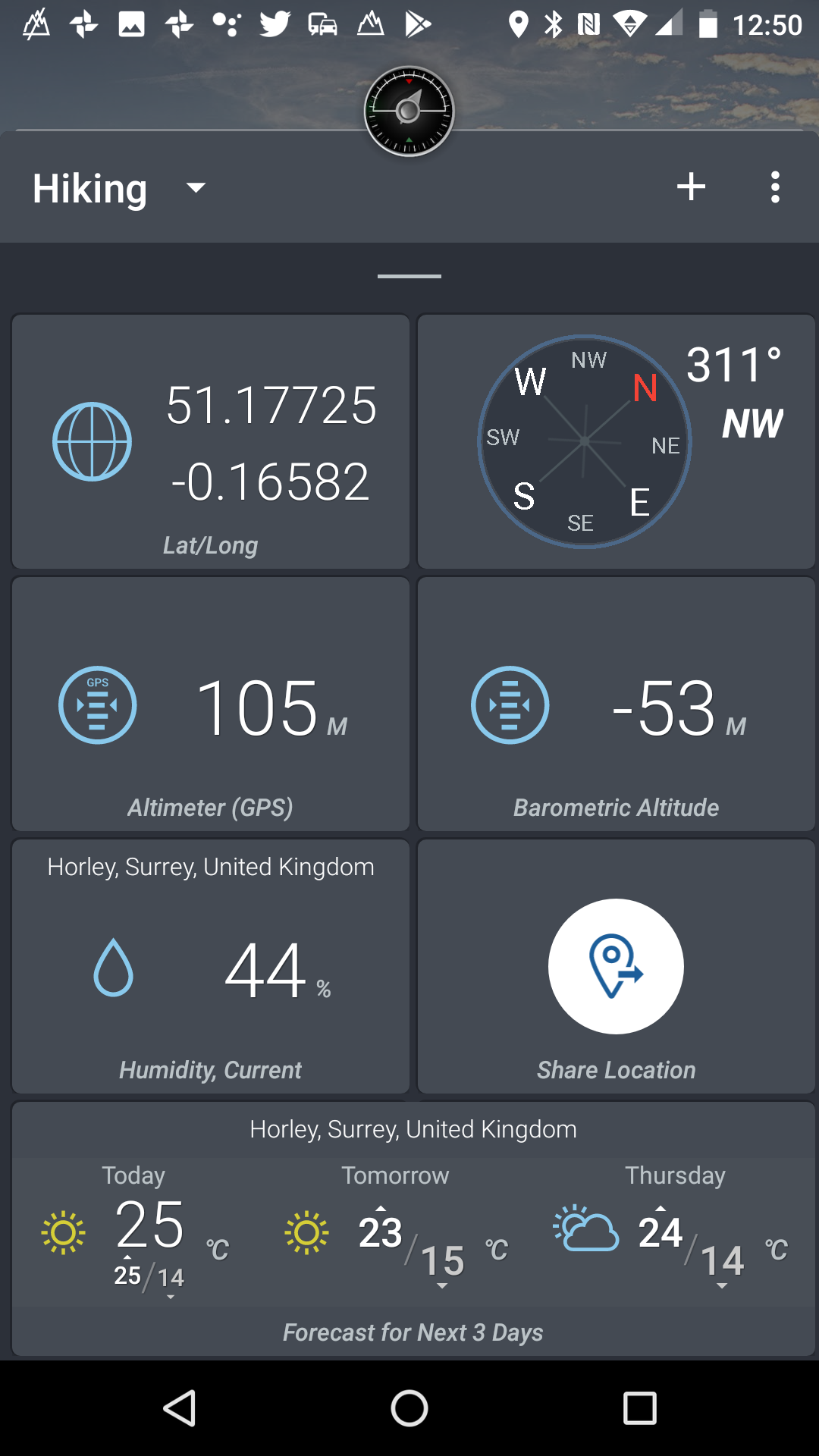The height and width of the screenshot is (1456, 819).
Task: Open the overflow menu
Action: 775,187
